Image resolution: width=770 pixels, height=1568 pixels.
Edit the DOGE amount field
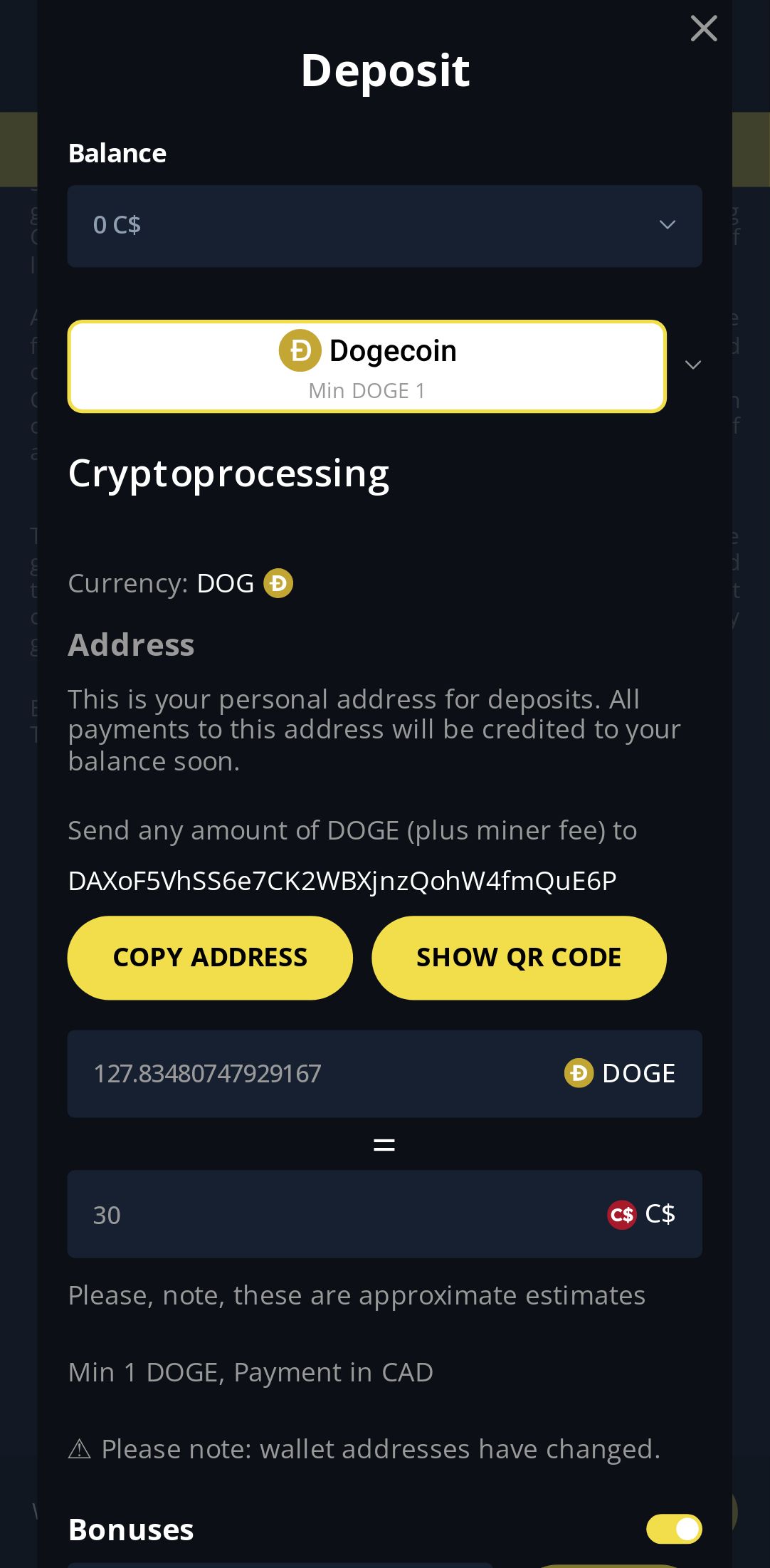pos(313,1074)
